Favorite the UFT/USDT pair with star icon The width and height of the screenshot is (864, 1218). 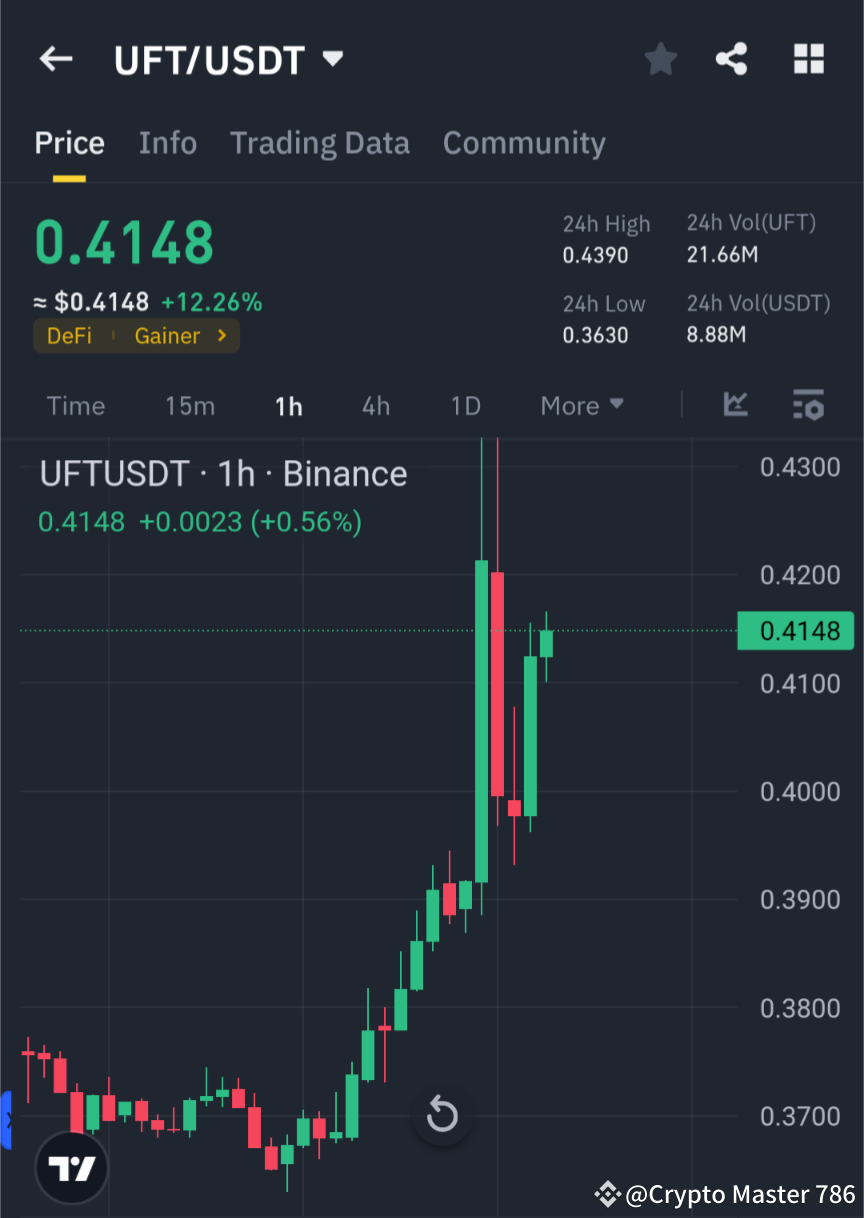660,59
